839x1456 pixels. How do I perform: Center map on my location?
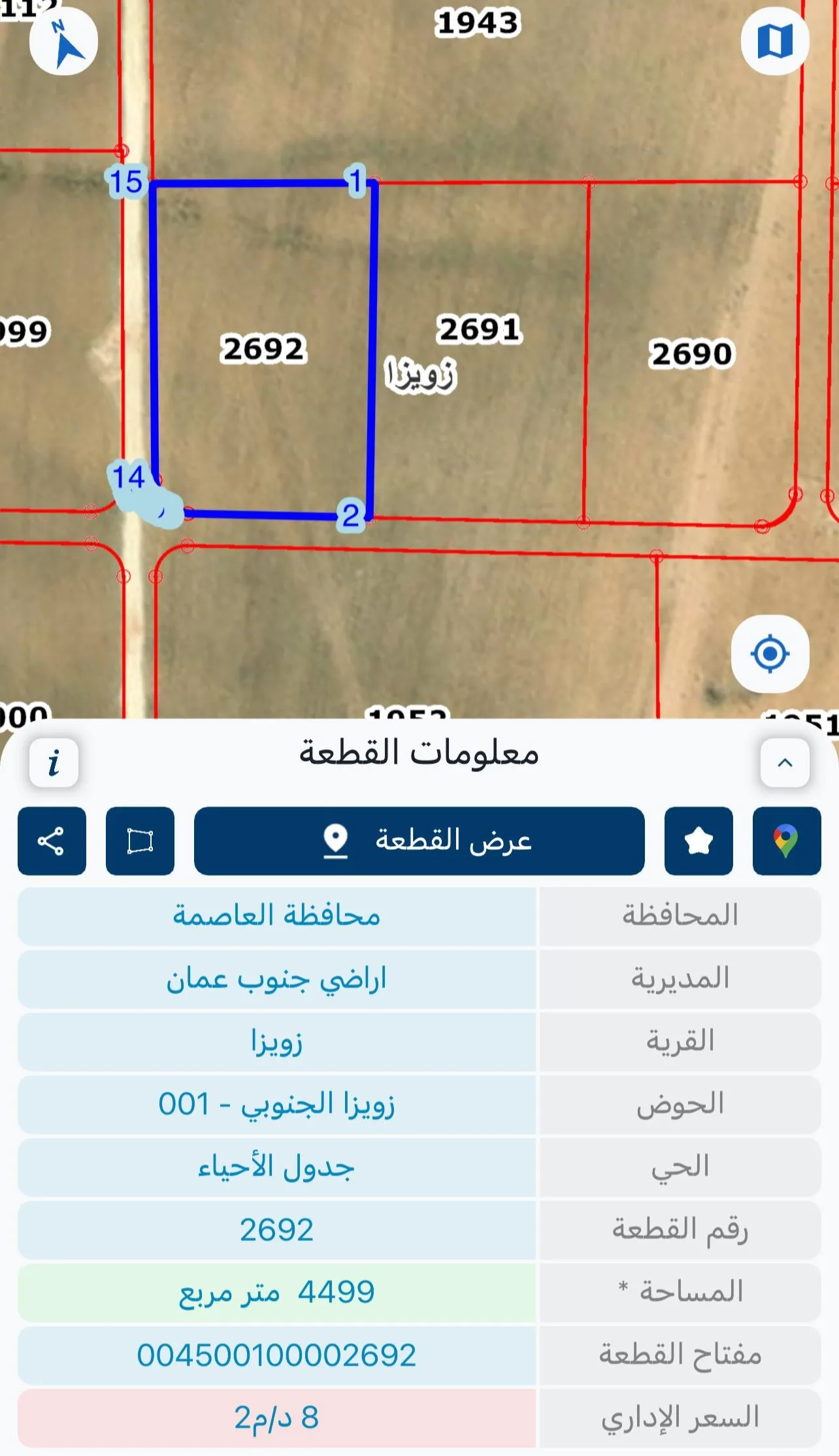pyautogui.click(x=770, y=654)
